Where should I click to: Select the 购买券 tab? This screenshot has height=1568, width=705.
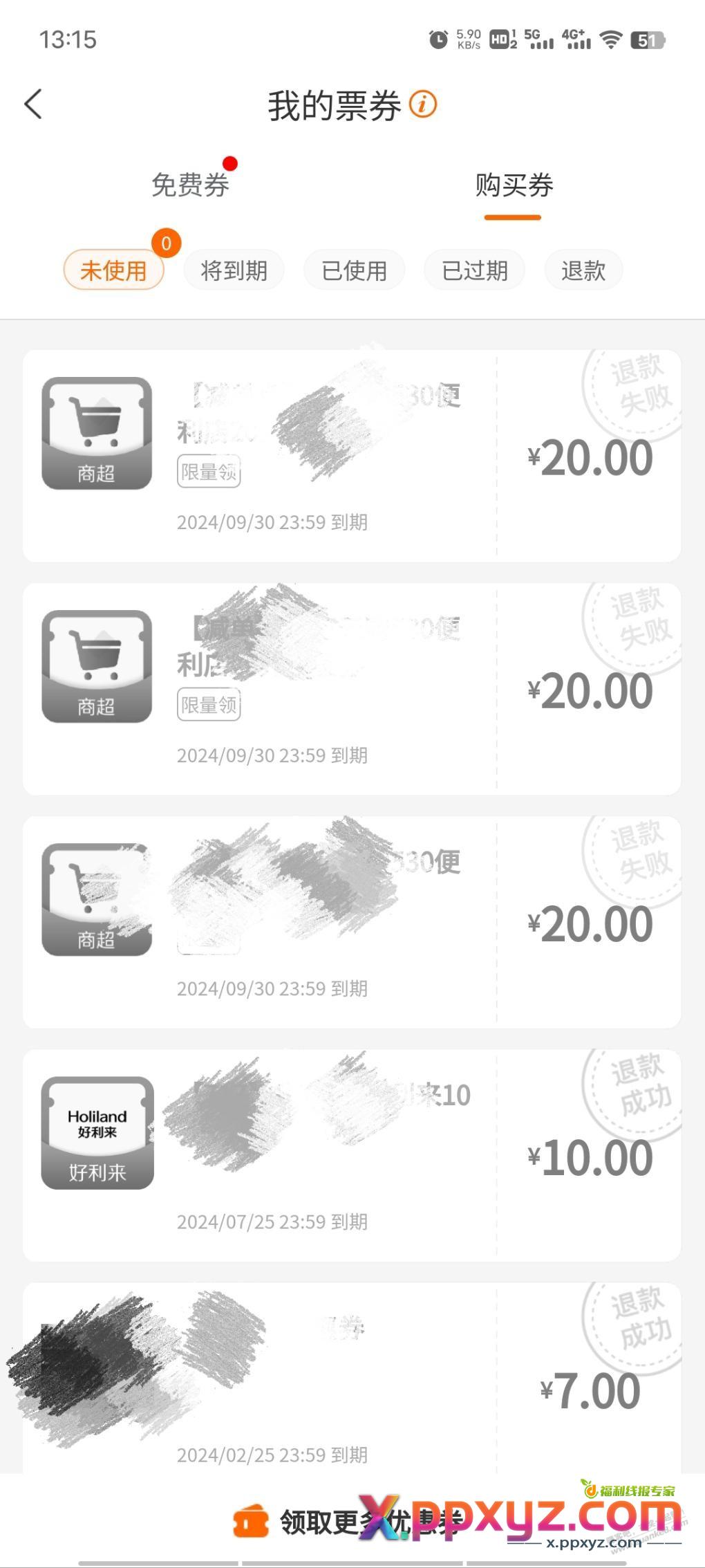coord(514,185)
